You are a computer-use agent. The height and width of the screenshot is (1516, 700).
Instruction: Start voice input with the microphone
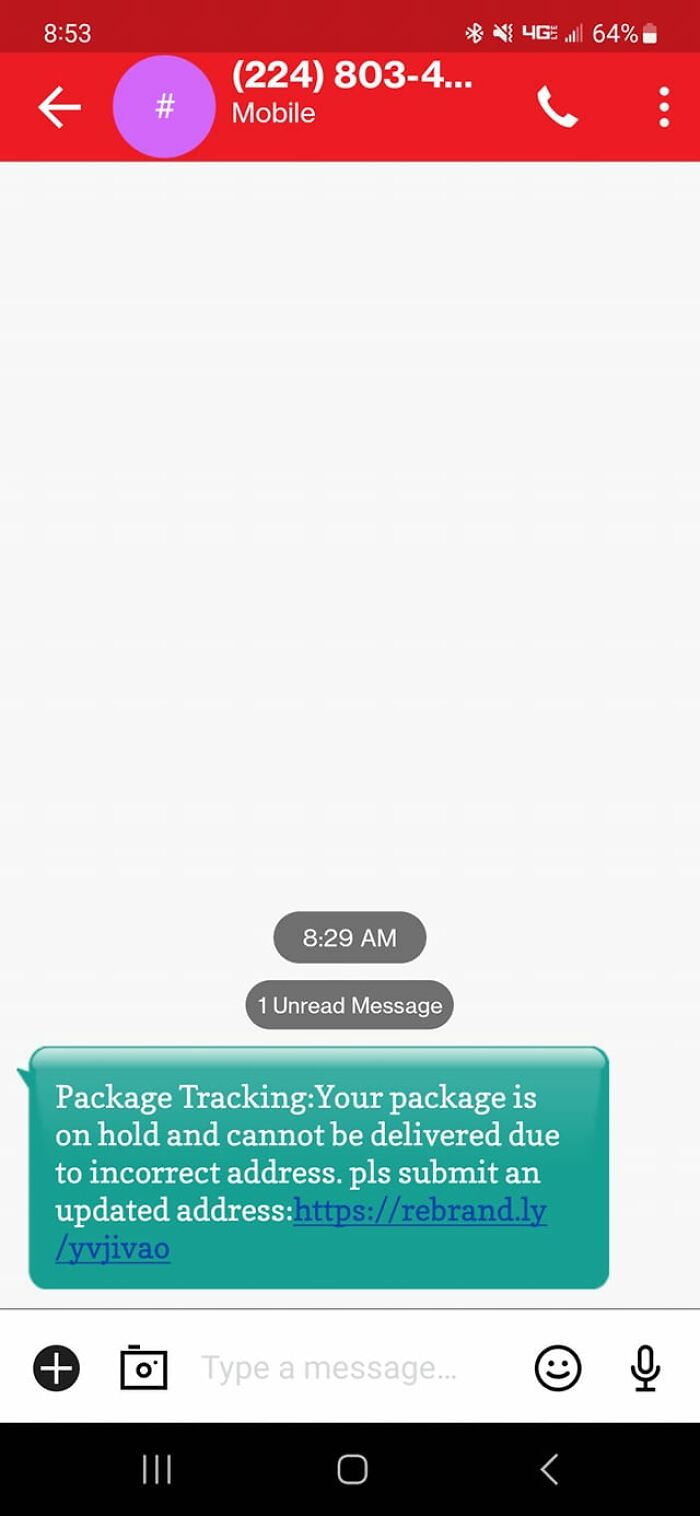pos(646,1367)
